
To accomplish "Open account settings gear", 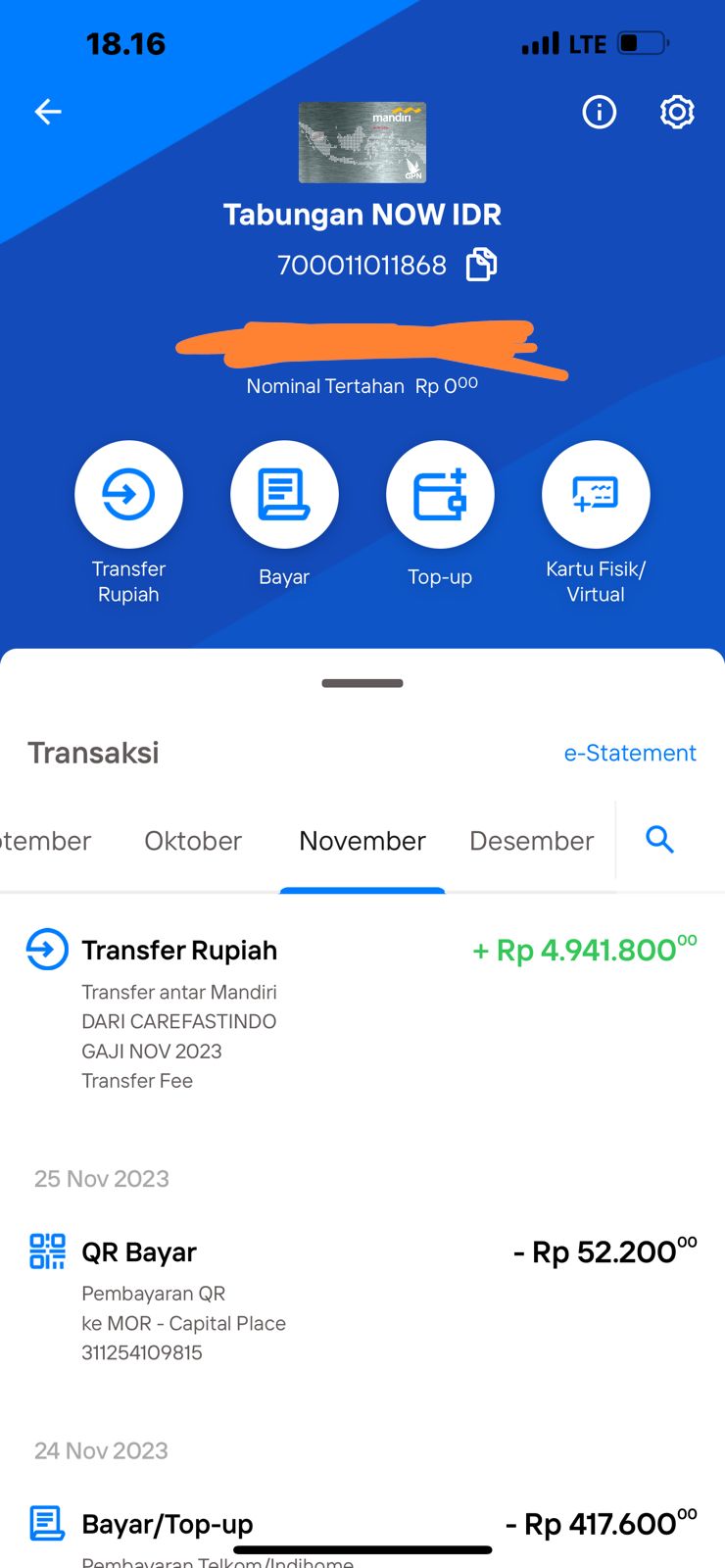I will tap(677, 112).
